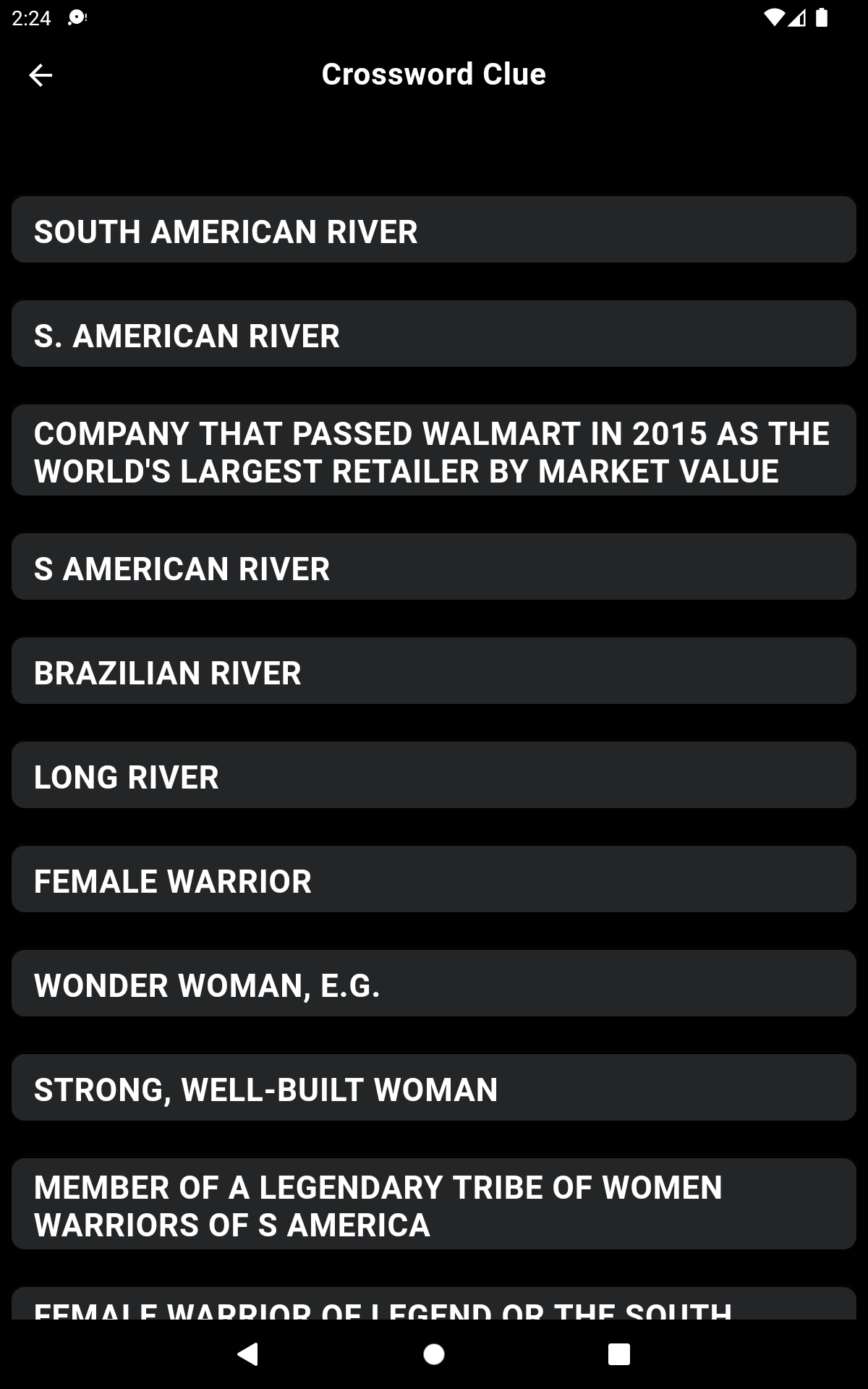
Task: View the STRONG, WELL-BUILT WOMAN clue
Action: click(x=434, y=1088)
